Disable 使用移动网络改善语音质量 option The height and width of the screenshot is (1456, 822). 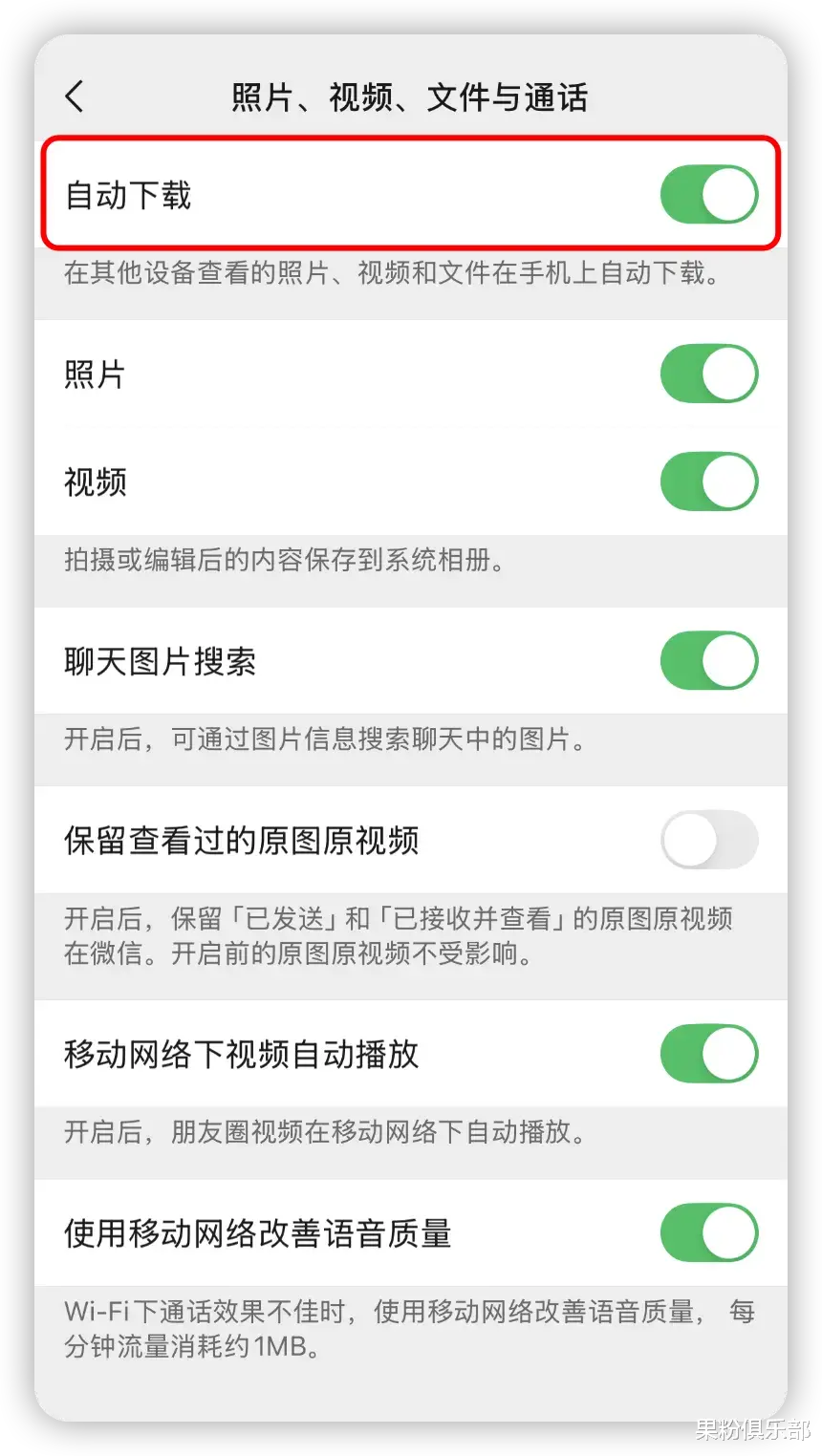click(709, 1232)
